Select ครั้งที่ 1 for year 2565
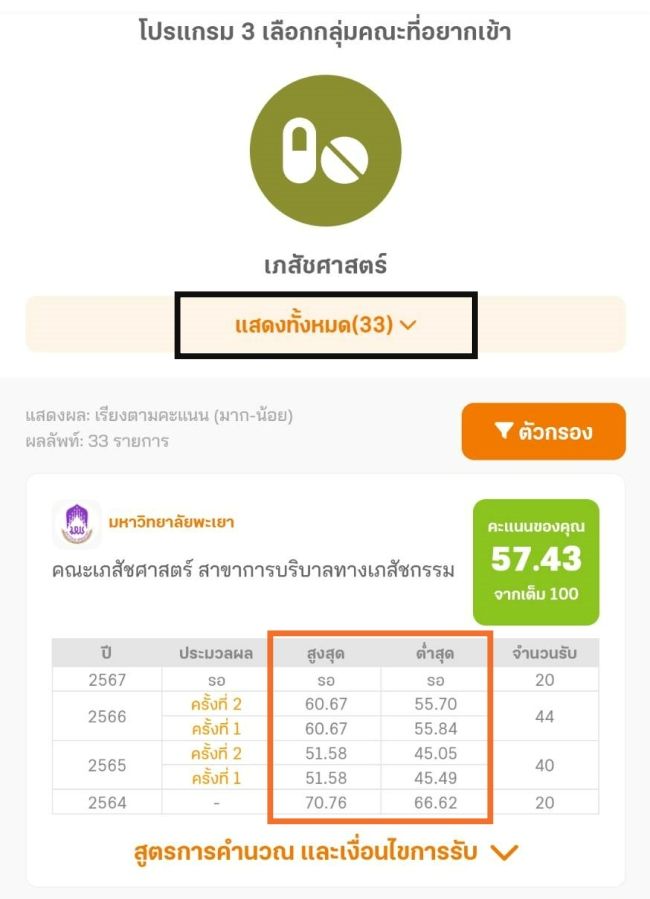This screenshot has width=650, height=899. 216,777
